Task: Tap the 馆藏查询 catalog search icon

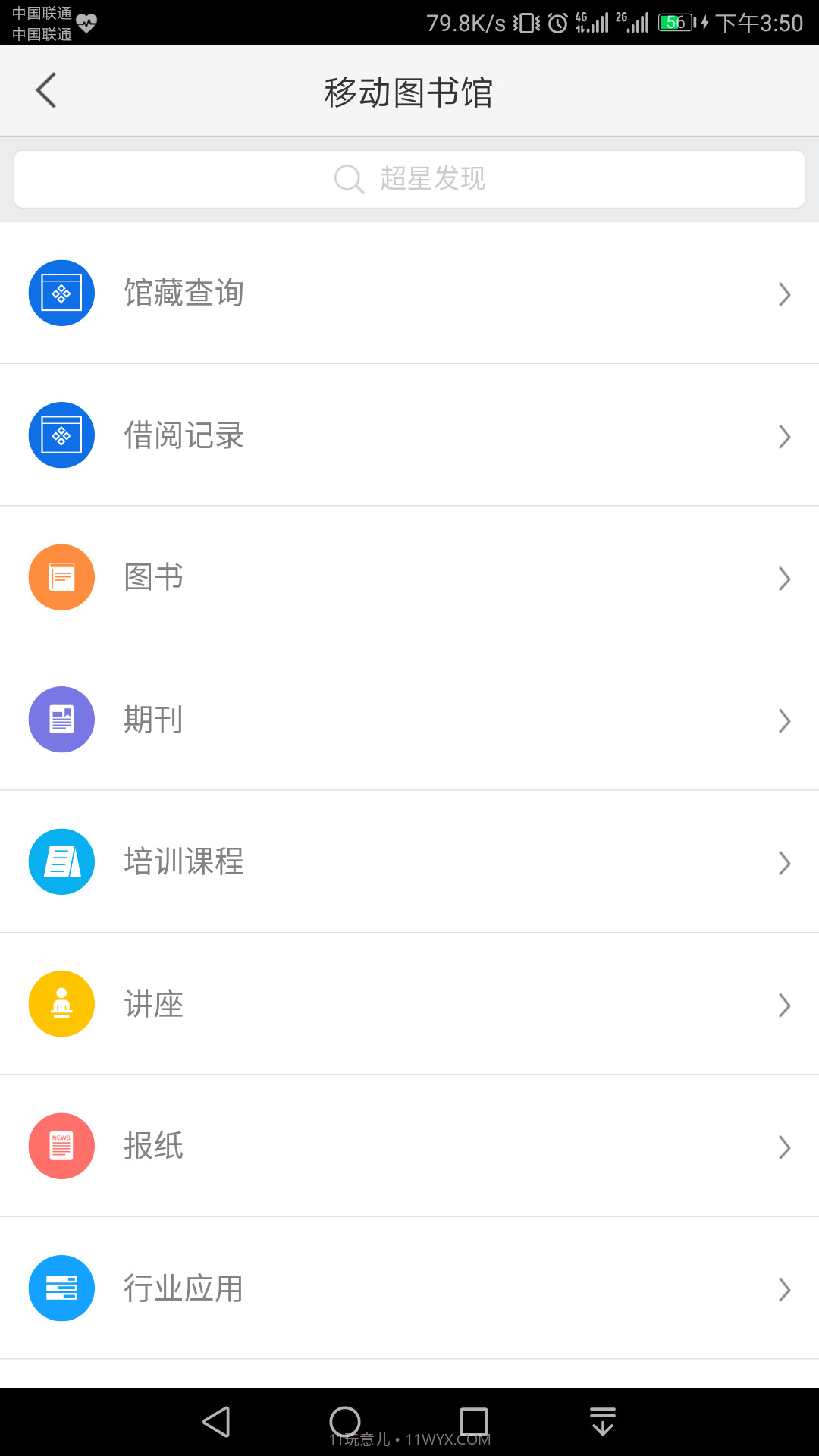Action: [x=61, y=292]
